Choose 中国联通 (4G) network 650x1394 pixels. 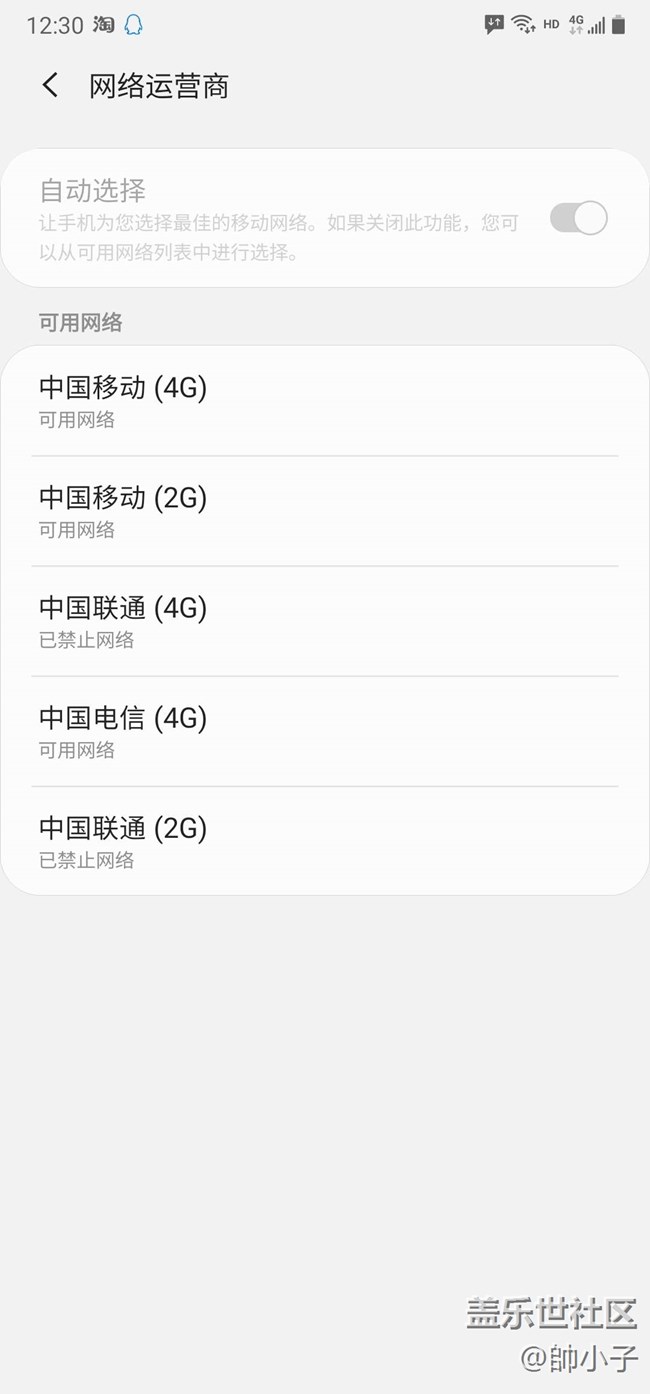(x=324, y=621)
